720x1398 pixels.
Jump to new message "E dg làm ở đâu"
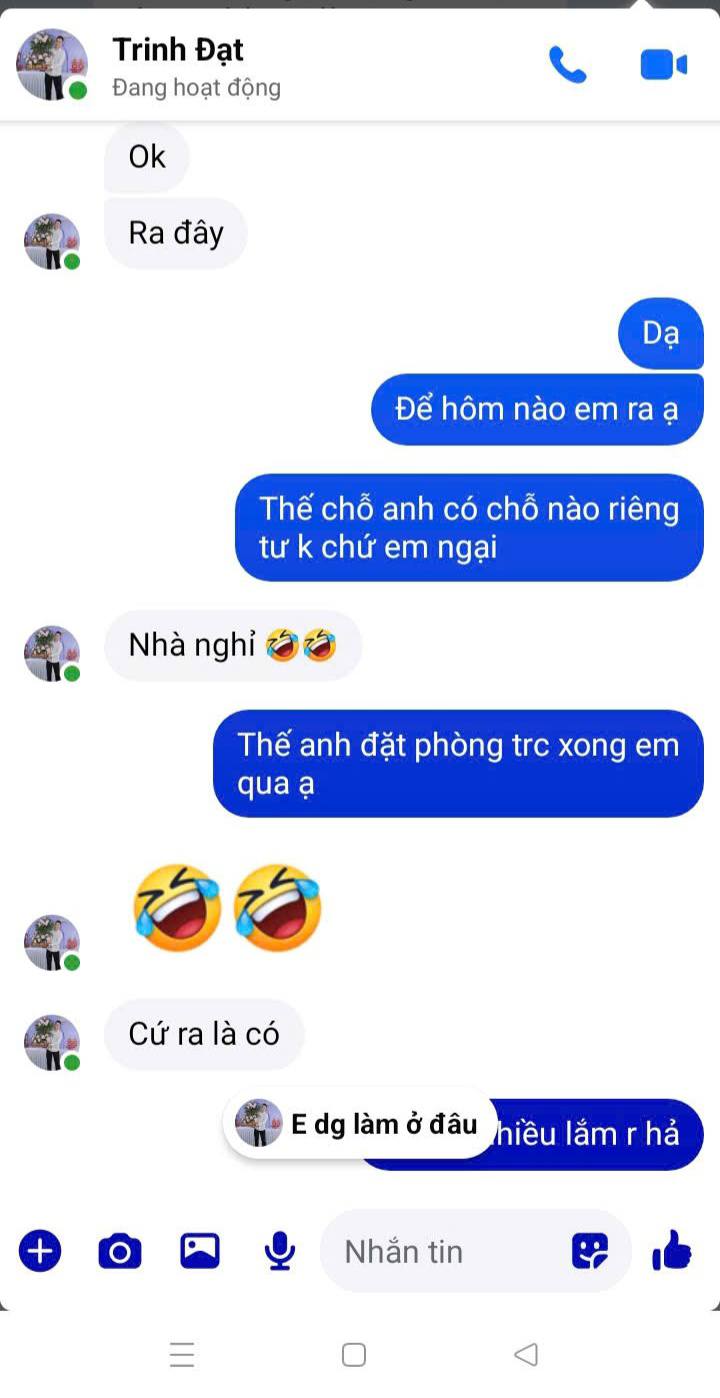(x=360, y=1124)
